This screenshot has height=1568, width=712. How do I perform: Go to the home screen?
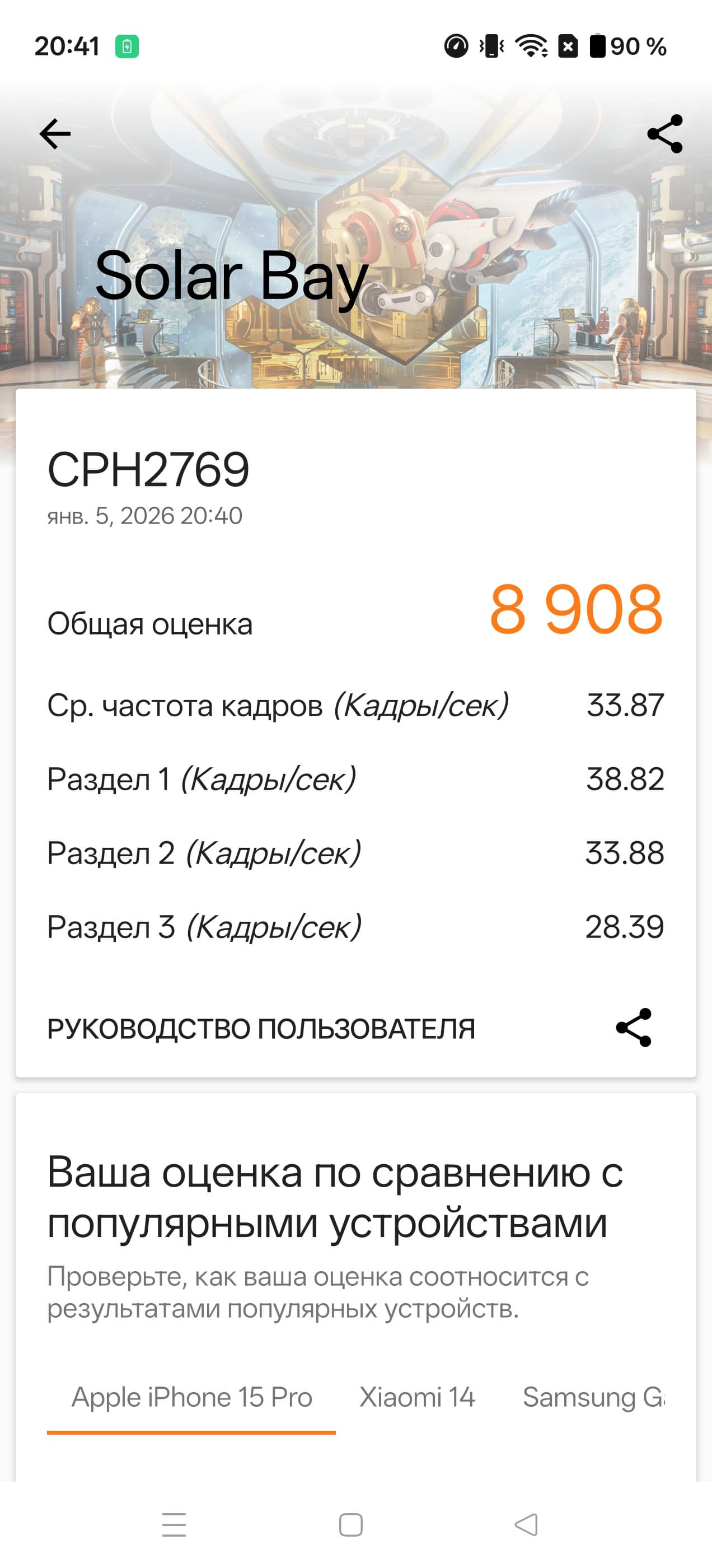[x=350, y=1525]
